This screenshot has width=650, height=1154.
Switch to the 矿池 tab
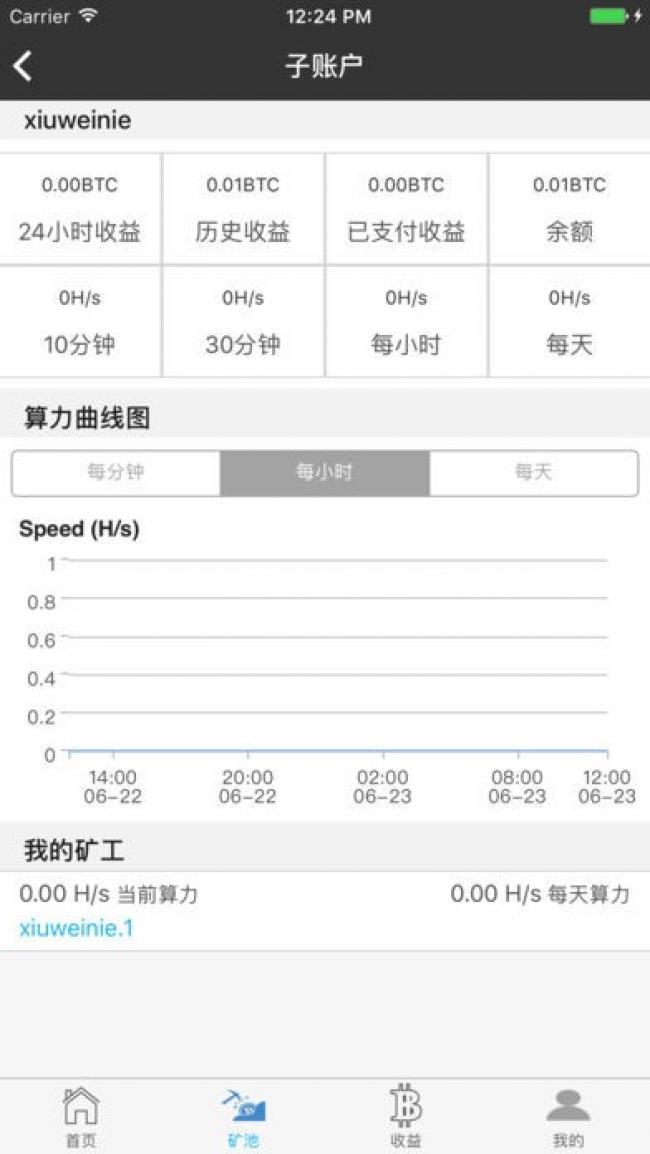point(244,1116)
